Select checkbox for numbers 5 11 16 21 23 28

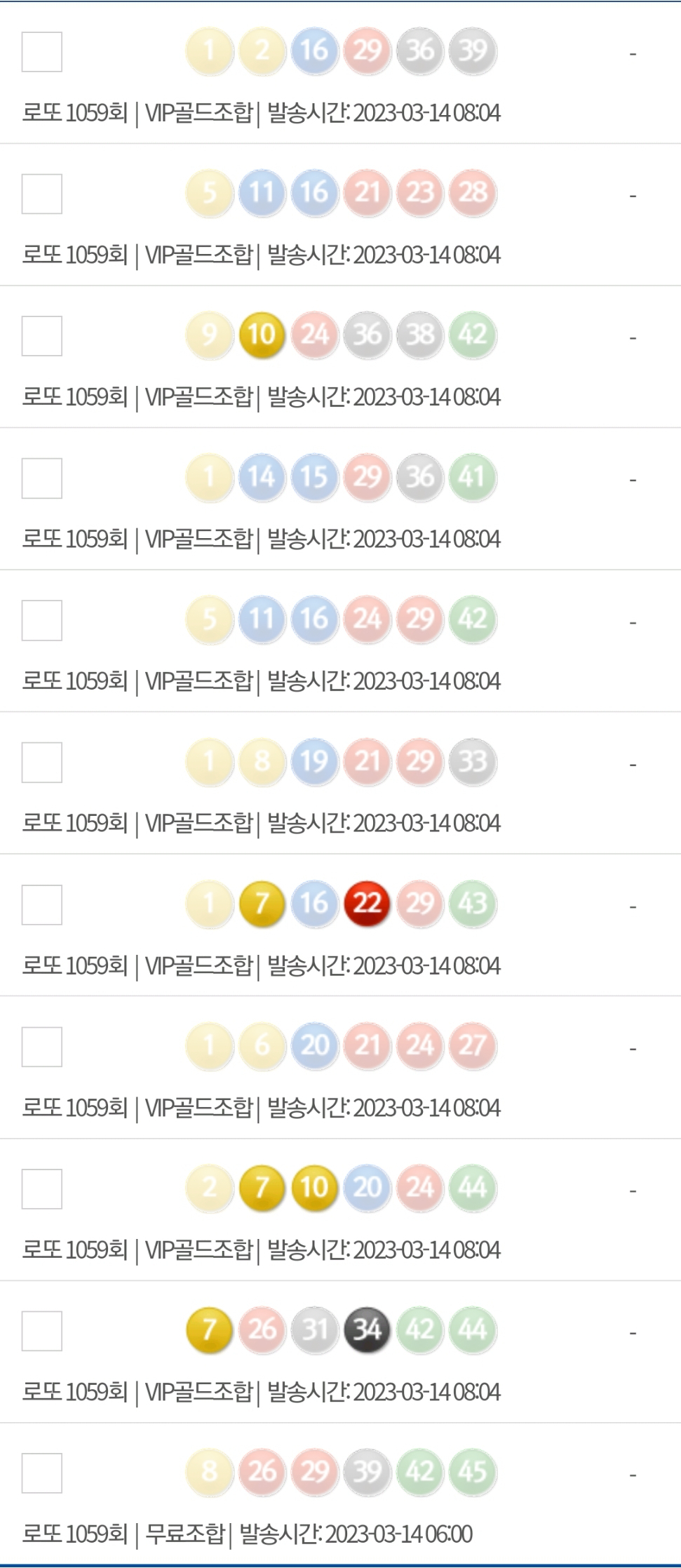click(42, 194)
